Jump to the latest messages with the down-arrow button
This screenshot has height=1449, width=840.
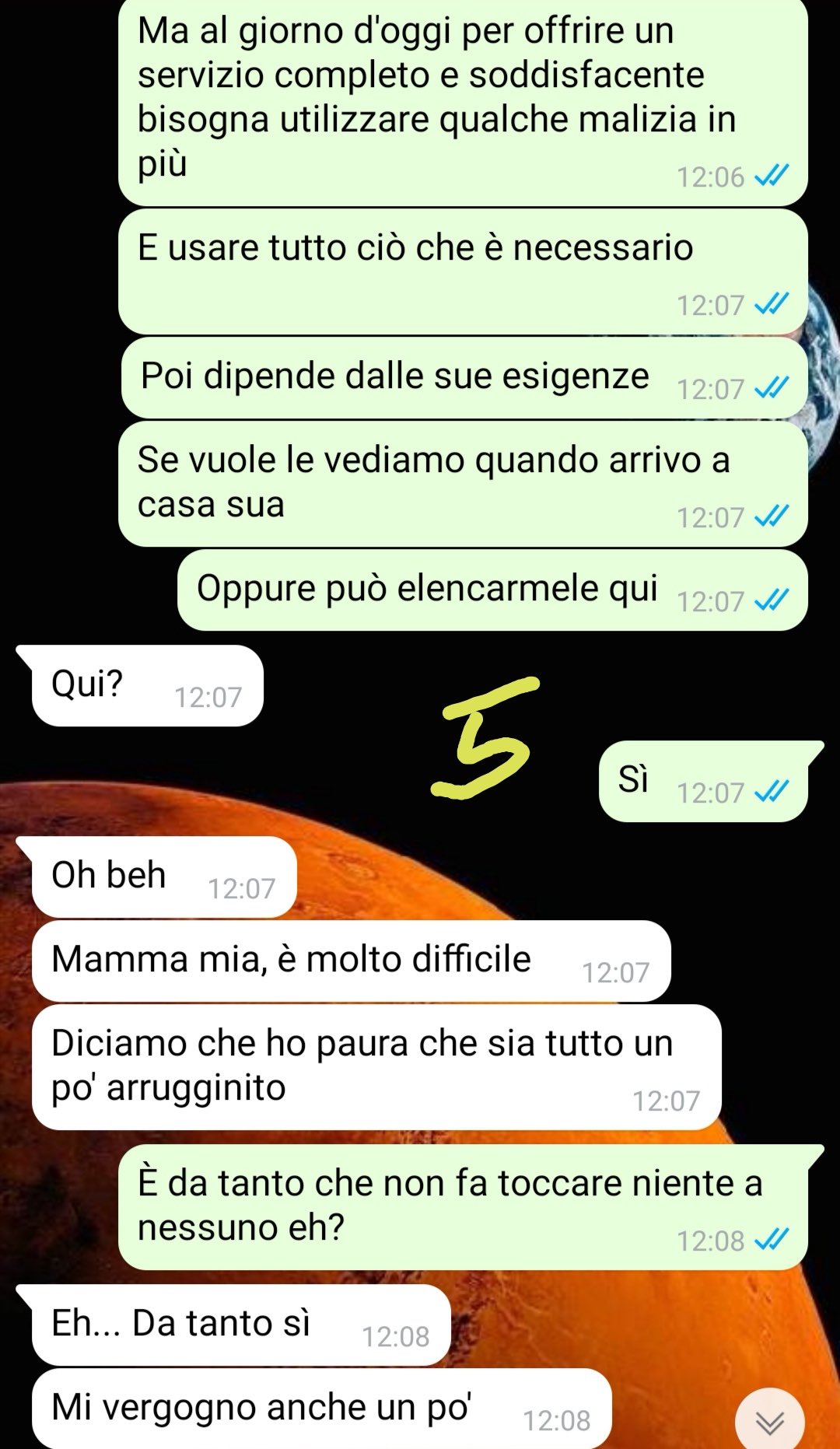point(770,1421)
